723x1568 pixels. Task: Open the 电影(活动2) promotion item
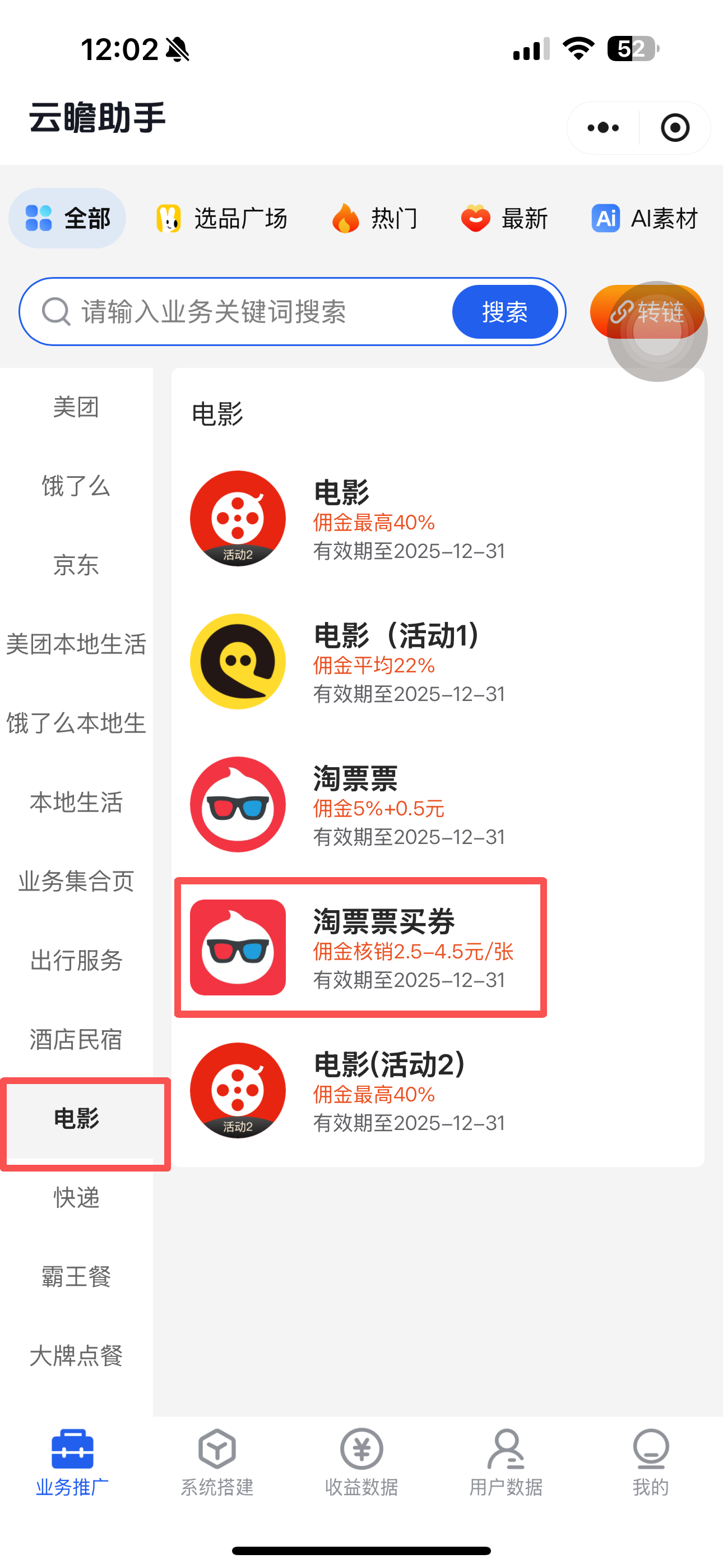coord(438,1091)
